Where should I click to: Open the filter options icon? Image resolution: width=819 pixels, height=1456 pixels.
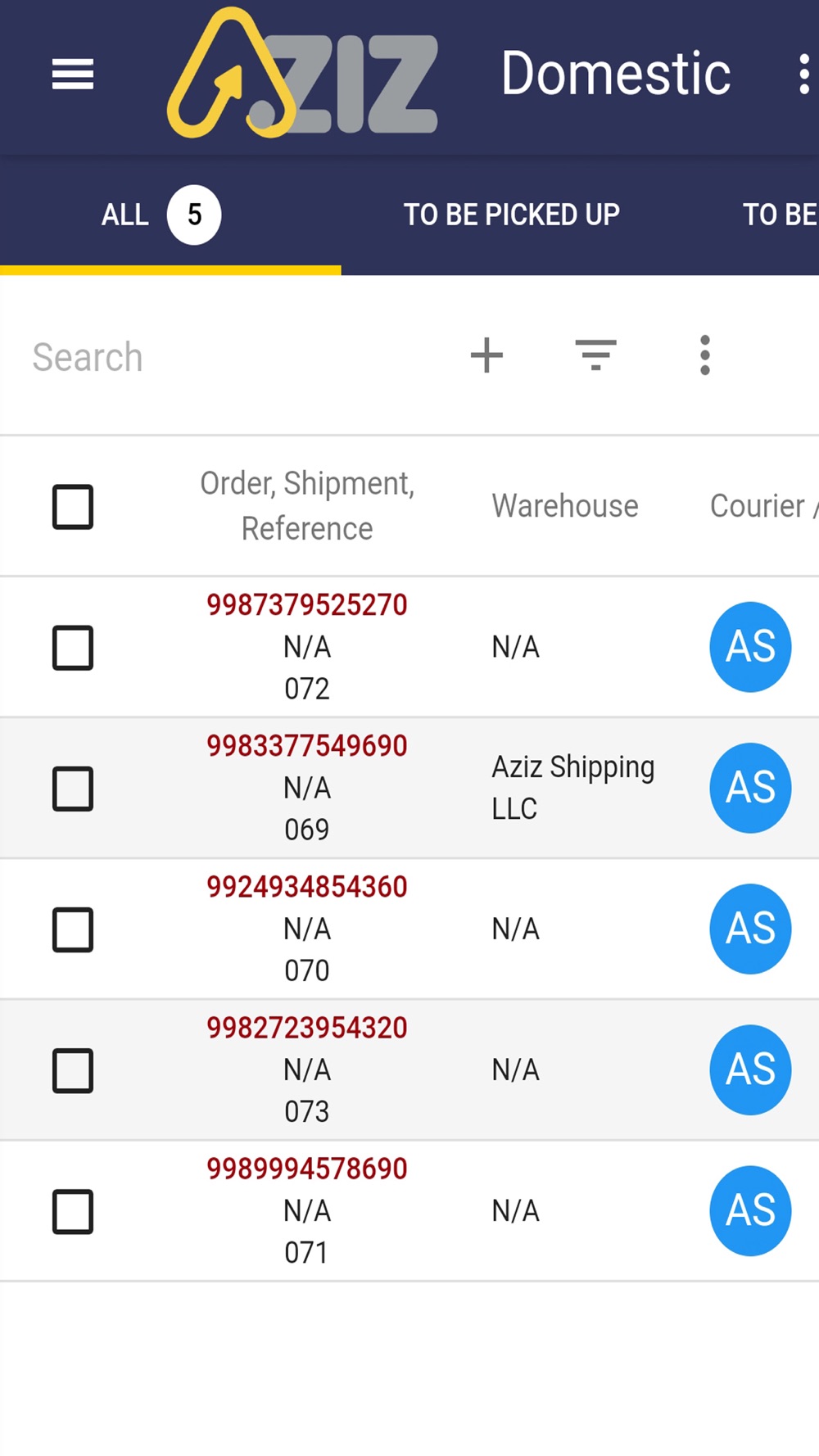pyautogui.click(x=595, y=355)
